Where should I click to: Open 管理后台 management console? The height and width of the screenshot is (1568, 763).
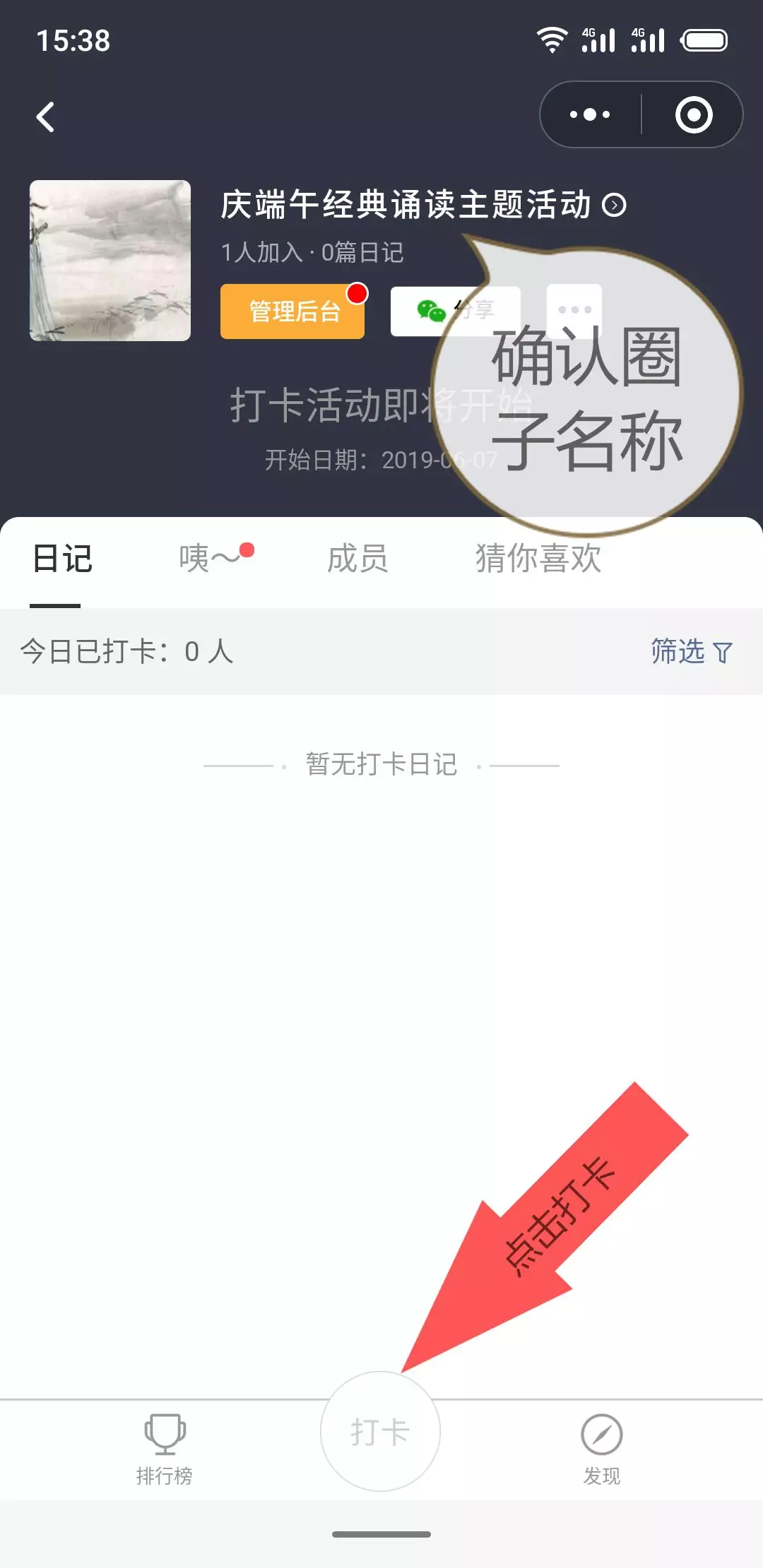pyautogui.click(x=292, y=311)
